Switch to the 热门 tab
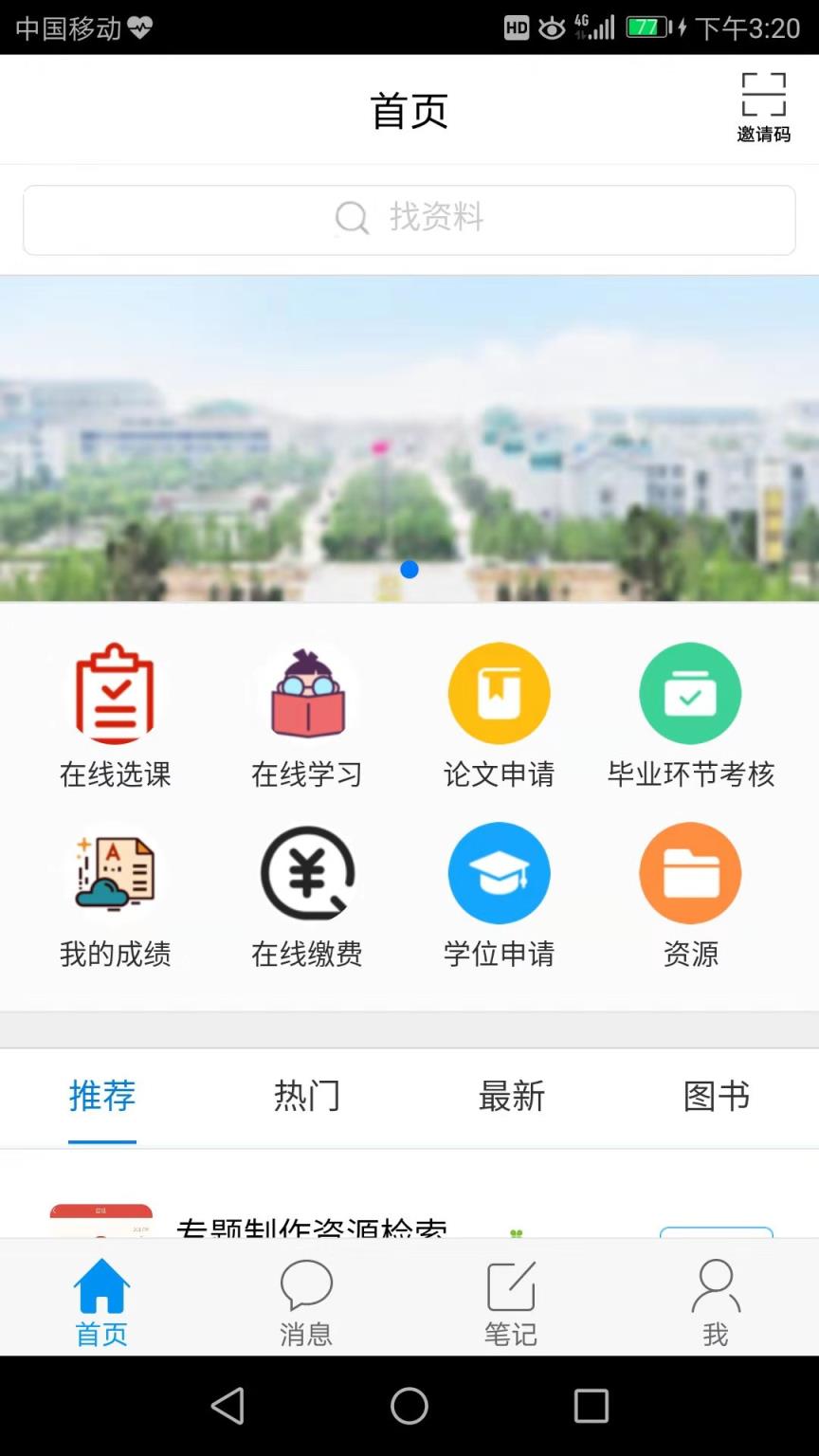 tap(306, 1097)
